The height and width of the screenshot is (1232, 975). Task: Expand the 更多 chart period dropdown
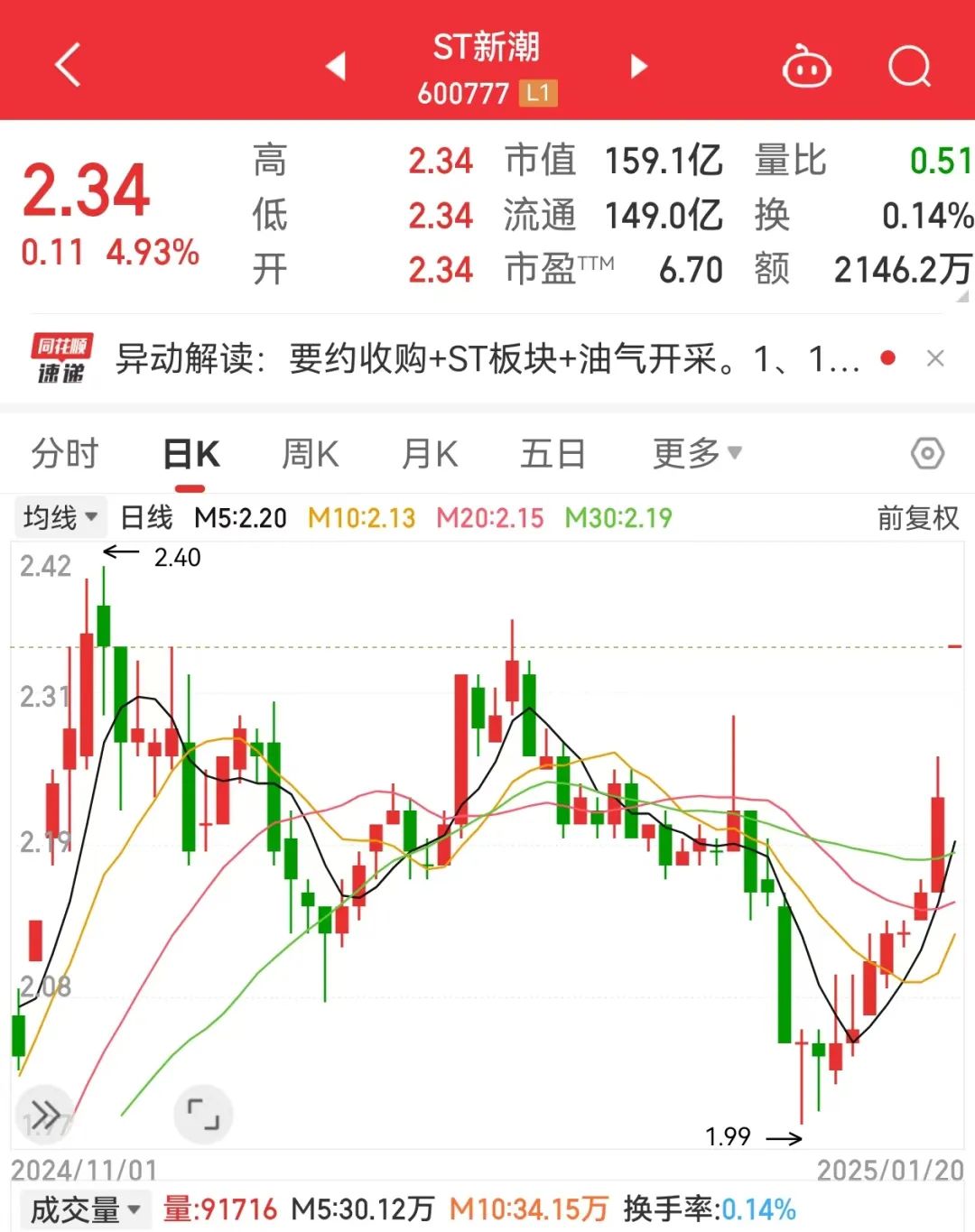click(697, 453)
